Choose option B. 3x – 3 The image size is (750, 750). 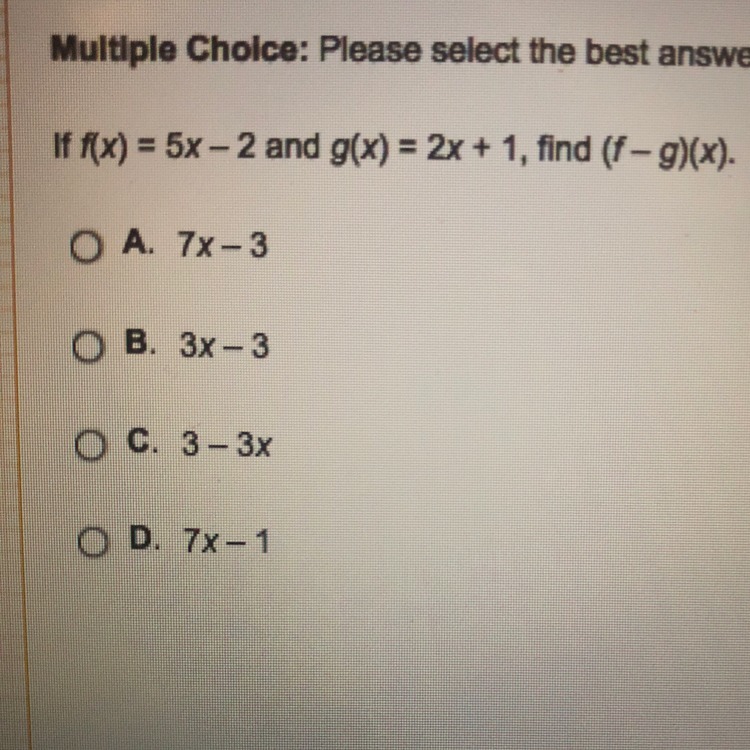point(91,346)
